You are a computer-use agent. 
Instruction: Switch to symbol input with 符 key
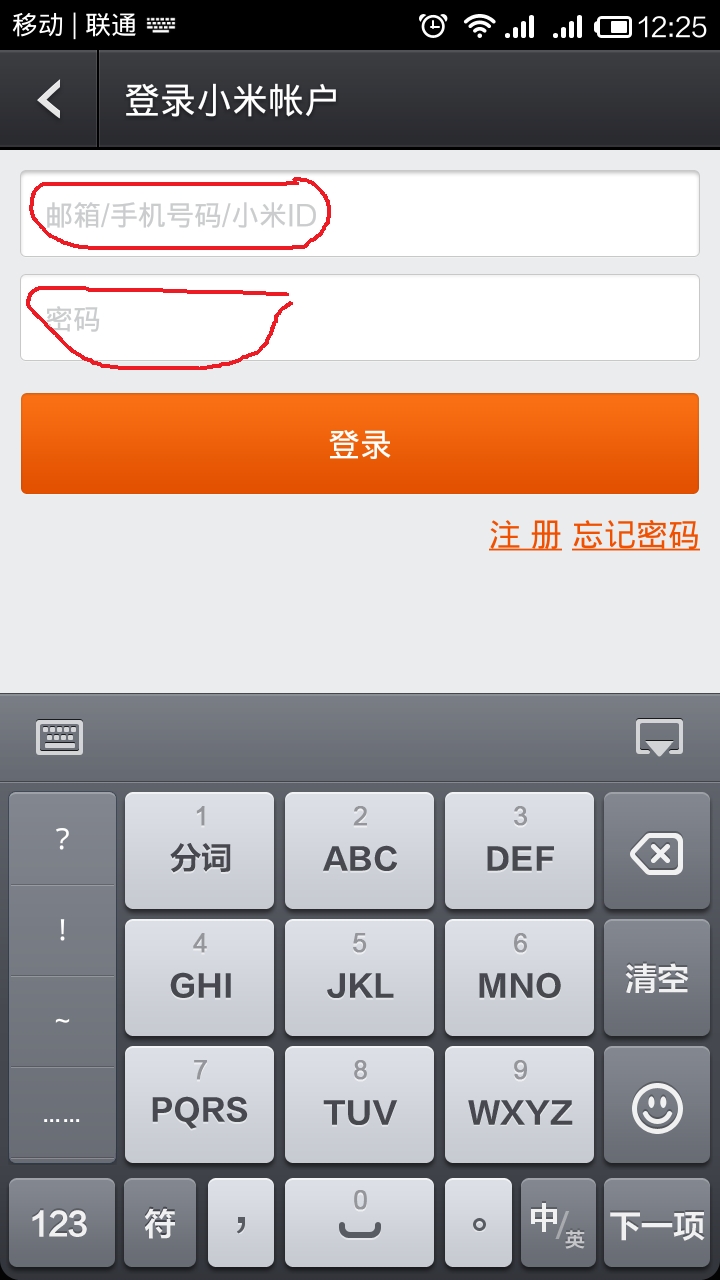pyautogui.click(x=158, y=1222)
